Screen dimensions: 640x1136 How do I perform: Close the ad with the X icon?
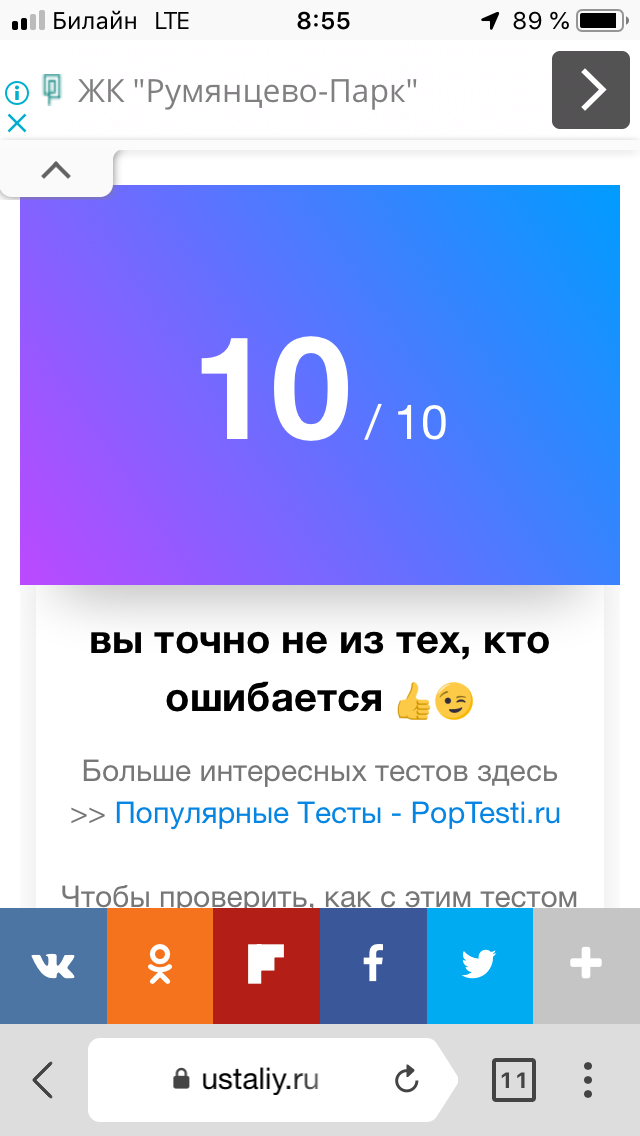(16, 123)
